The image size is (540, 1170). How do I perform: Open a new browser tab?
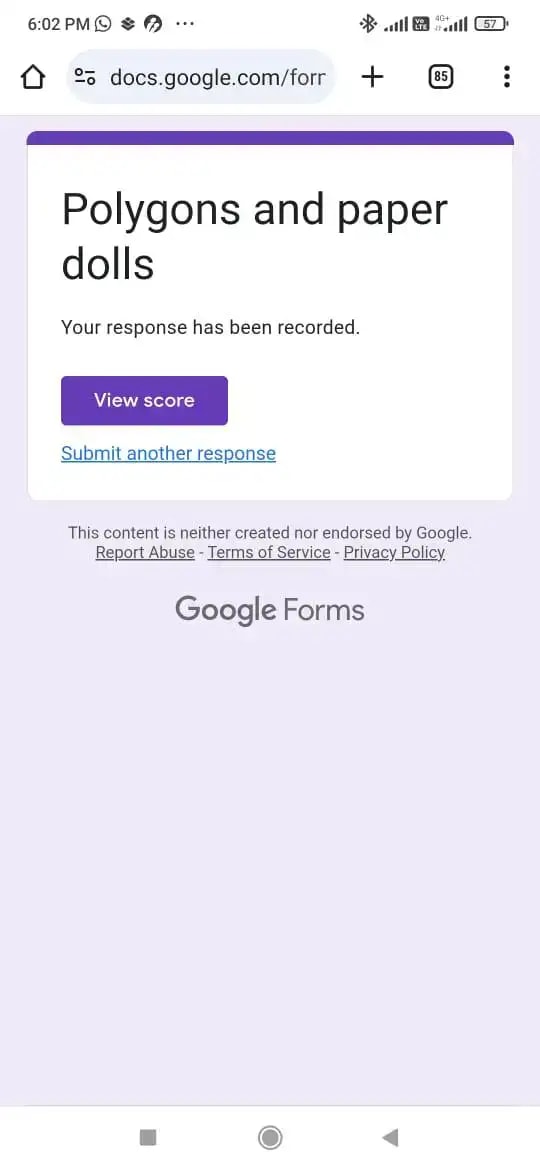tap(372, 76)
